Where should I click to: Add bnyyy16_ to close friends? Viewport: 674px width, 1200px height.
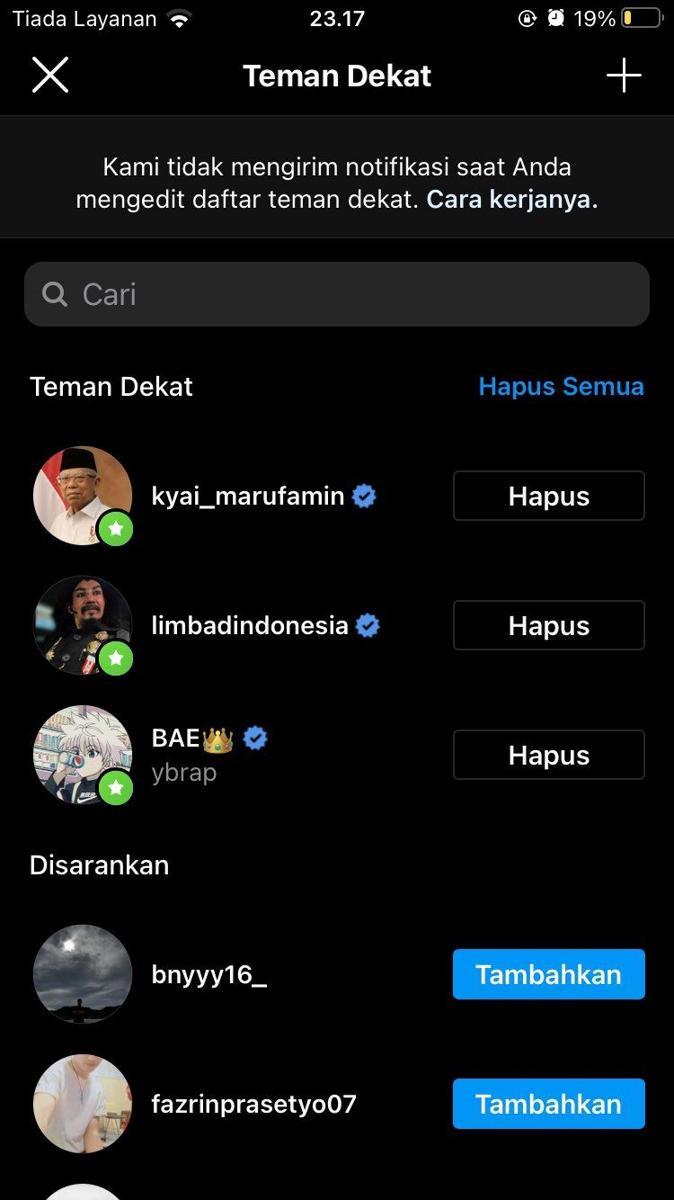coord(548,974)
